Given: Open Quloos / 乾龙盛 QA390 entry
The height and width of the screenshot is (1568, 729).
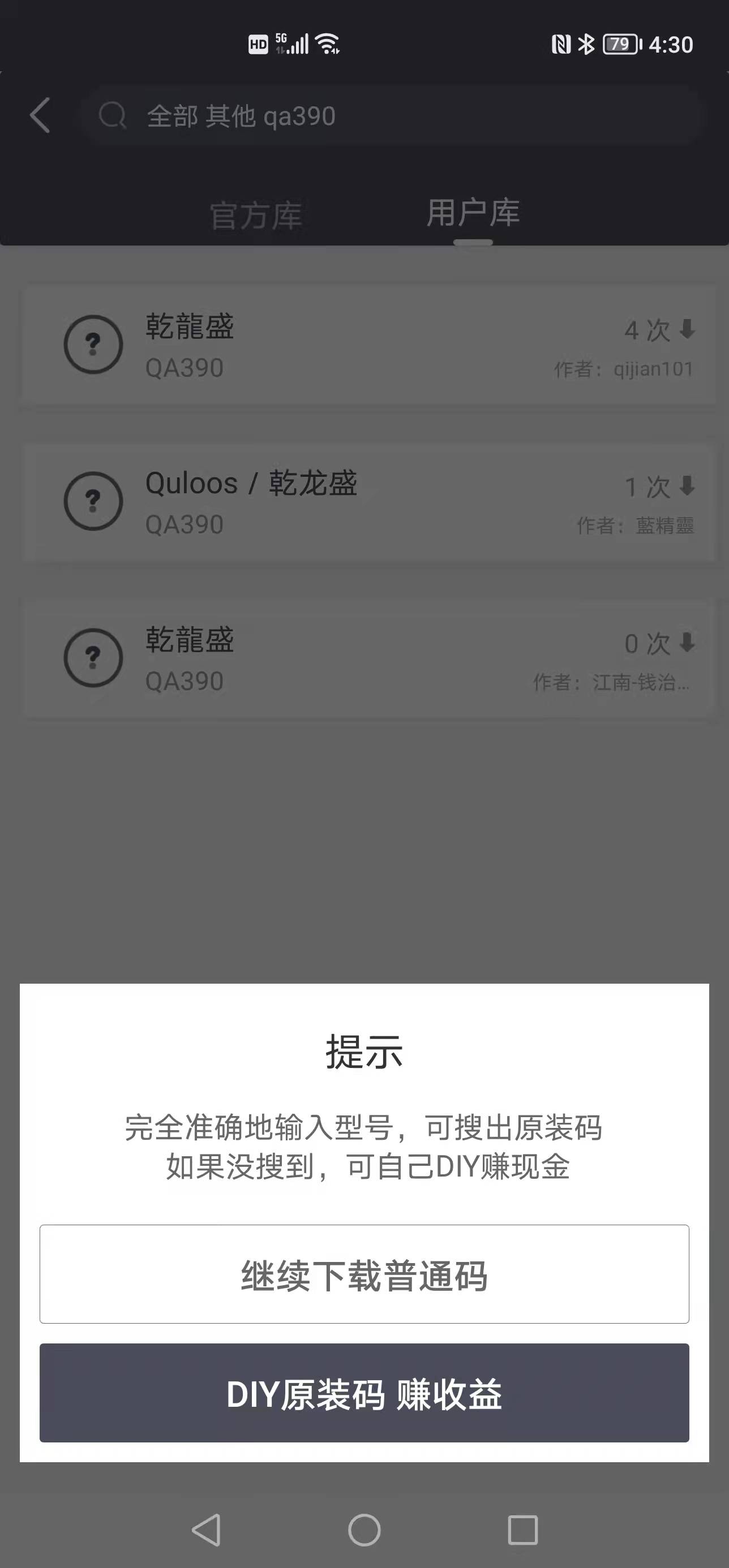Looking at the screenshot, I should [368, 502].
